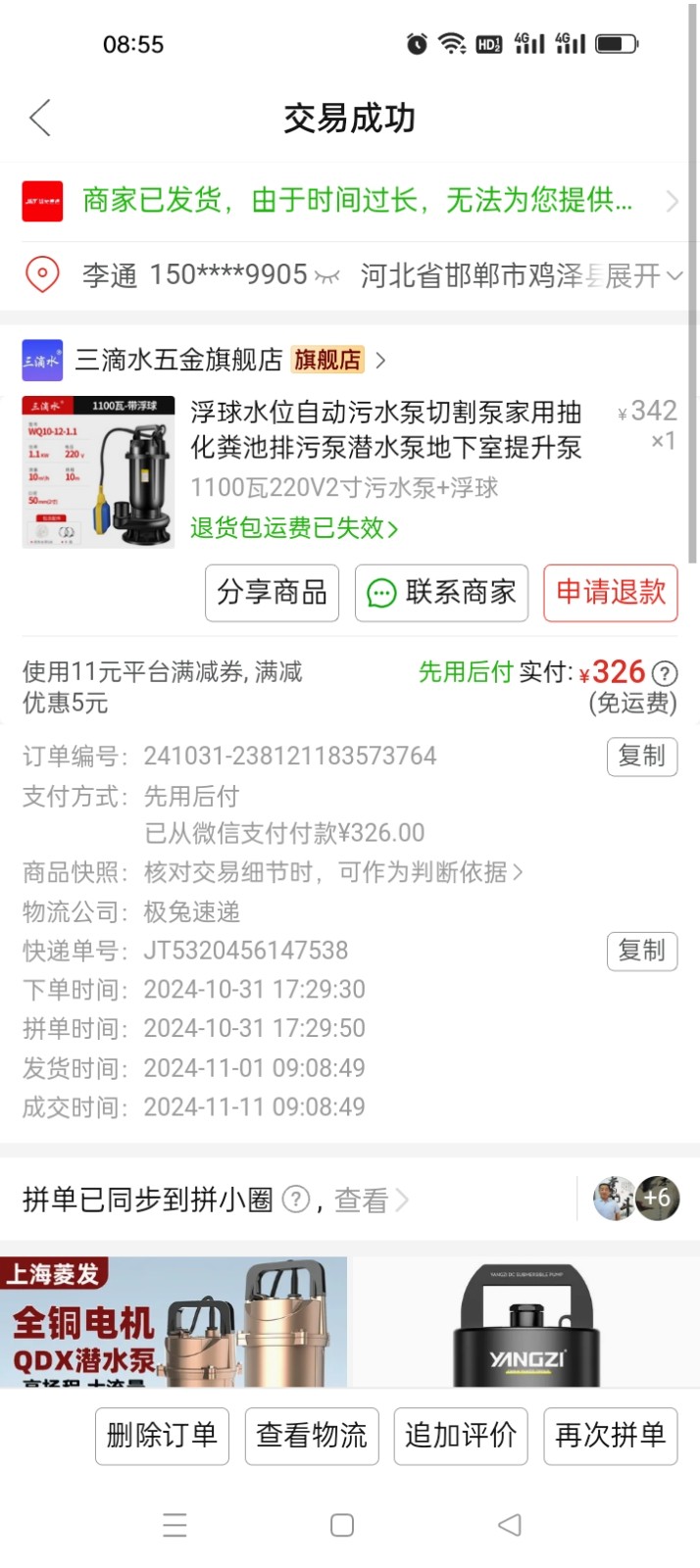This screenshot has width=700, height=1568.
Task: Copy the order number 订单编号
Action: [x=641, y=757]
